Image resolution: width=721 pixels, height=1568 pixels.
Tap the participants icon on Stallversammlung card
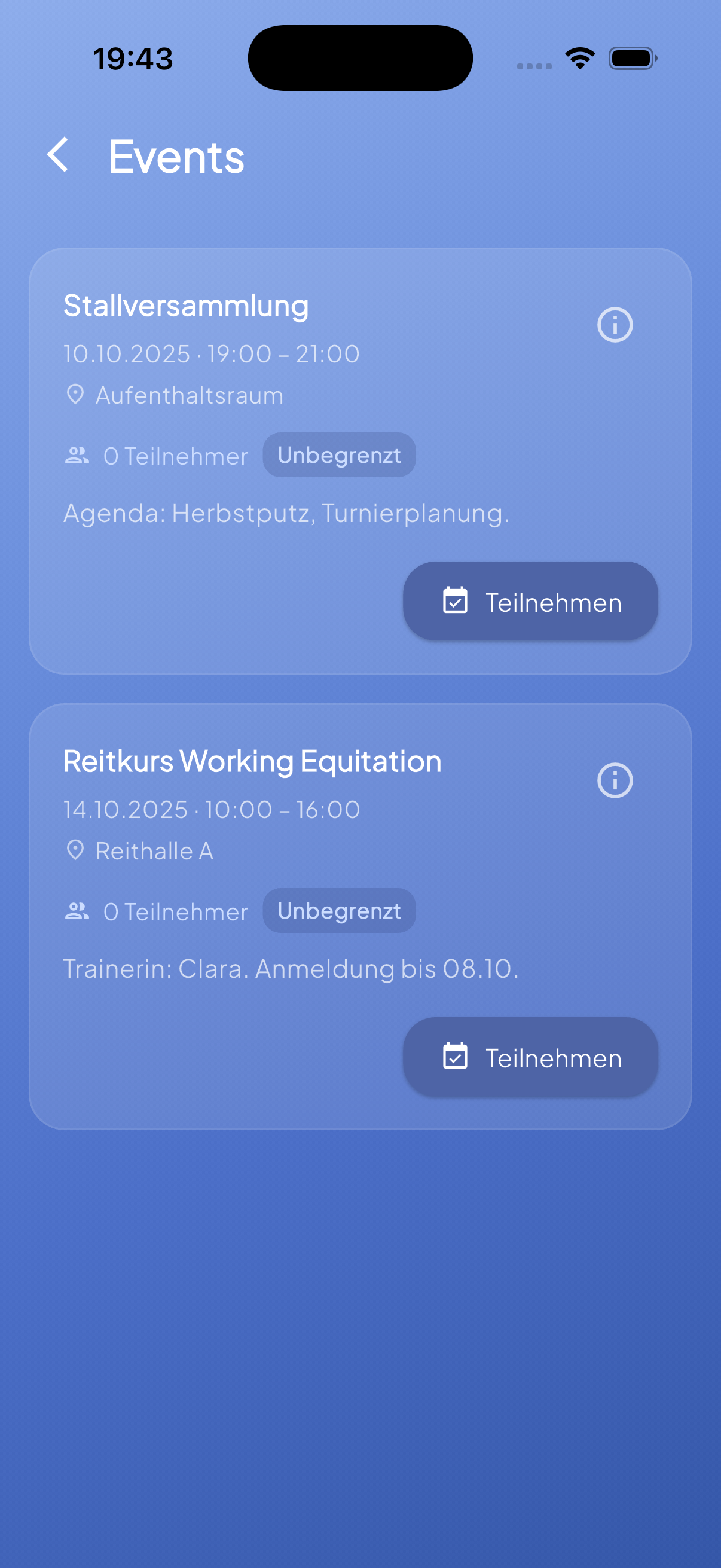[x=77, y=455]
